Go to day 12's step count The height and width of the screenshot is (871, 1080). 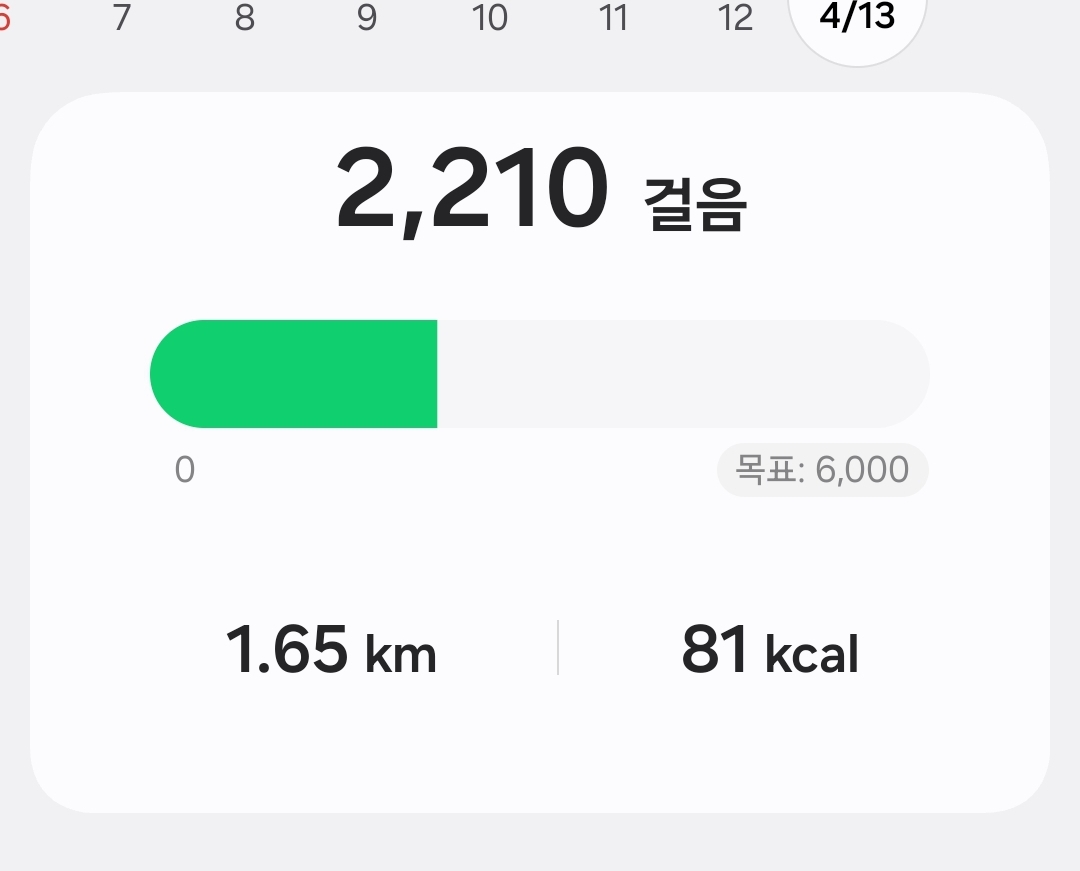[736, 17]
